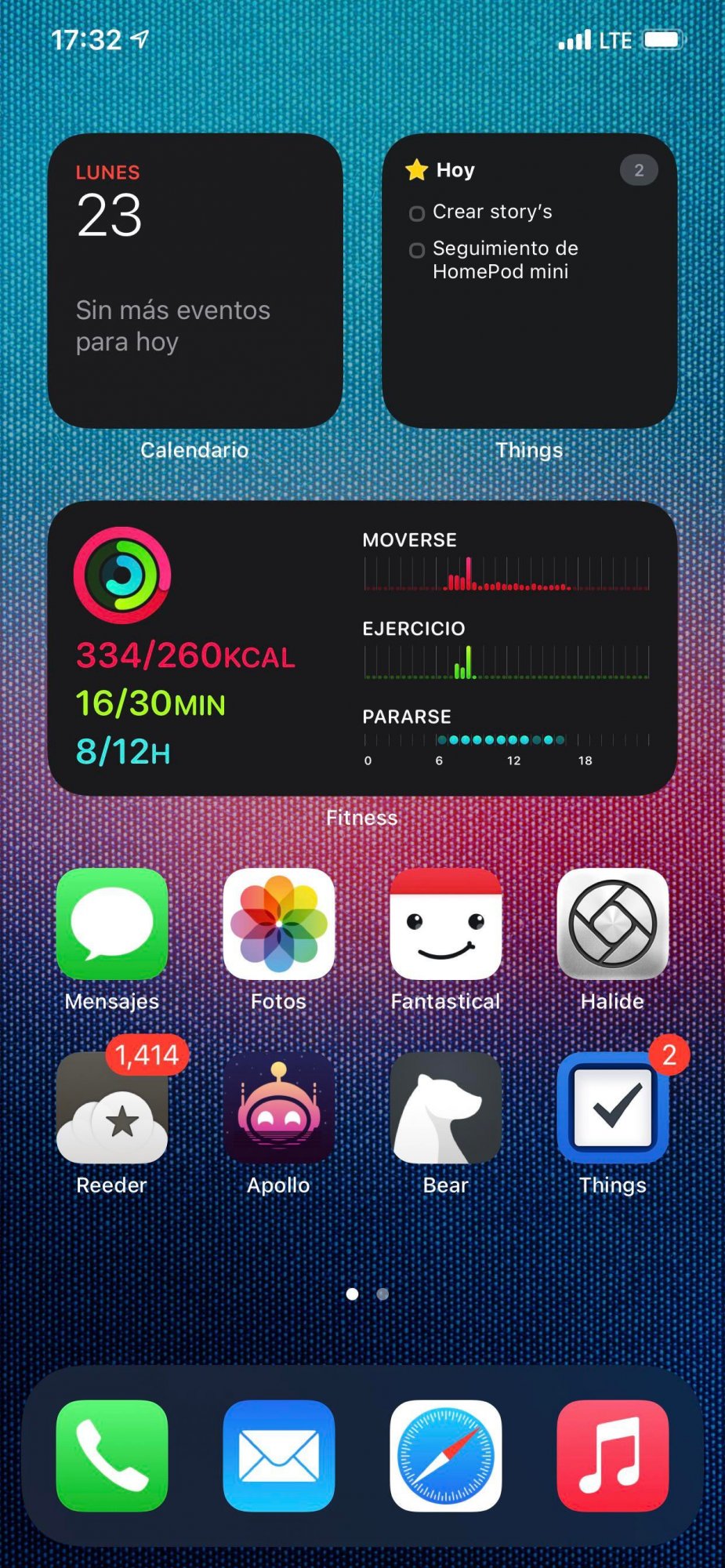This screenshot has height=1568, width=725.
Task: Open the Calendario widget
Action: [x=194, y=281]
